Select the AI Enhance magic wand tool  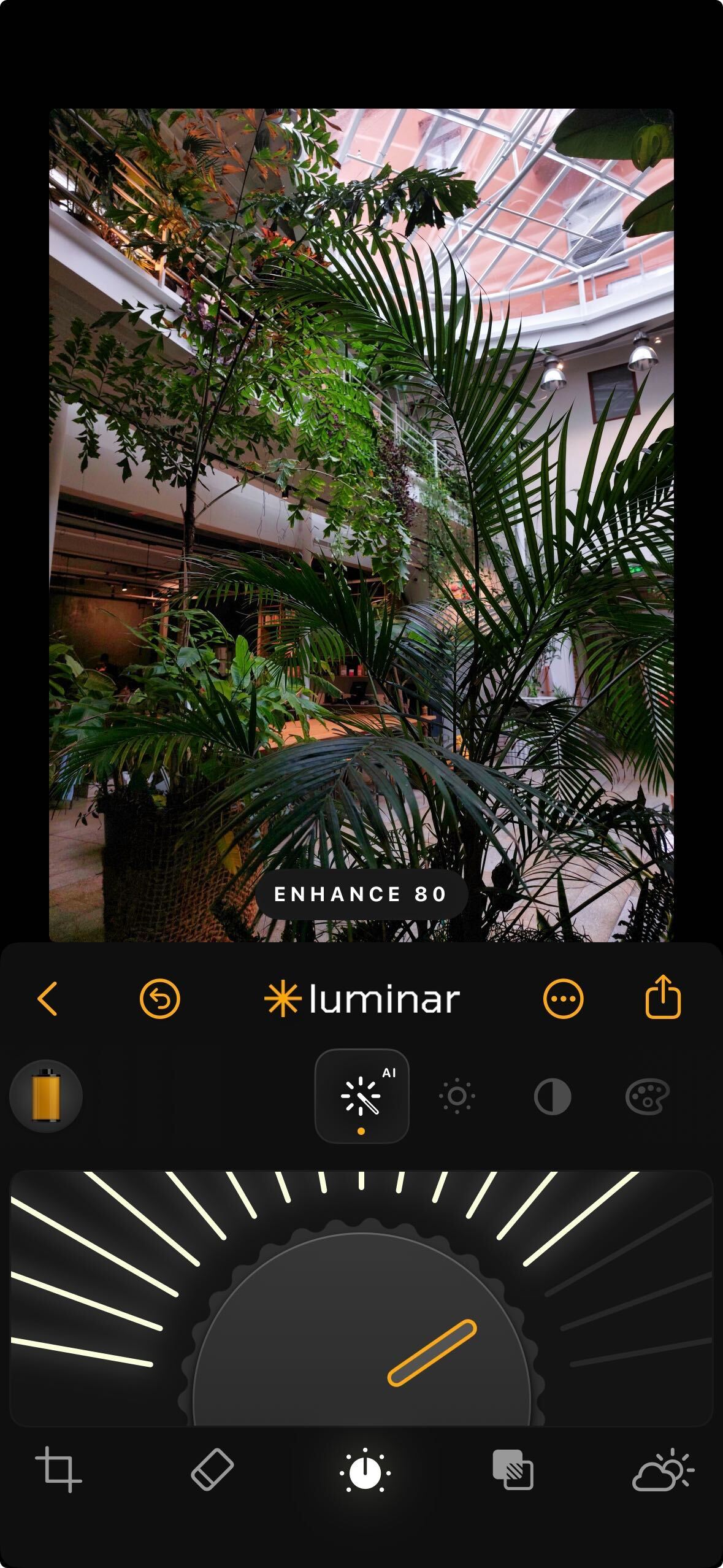[361, 1096]
